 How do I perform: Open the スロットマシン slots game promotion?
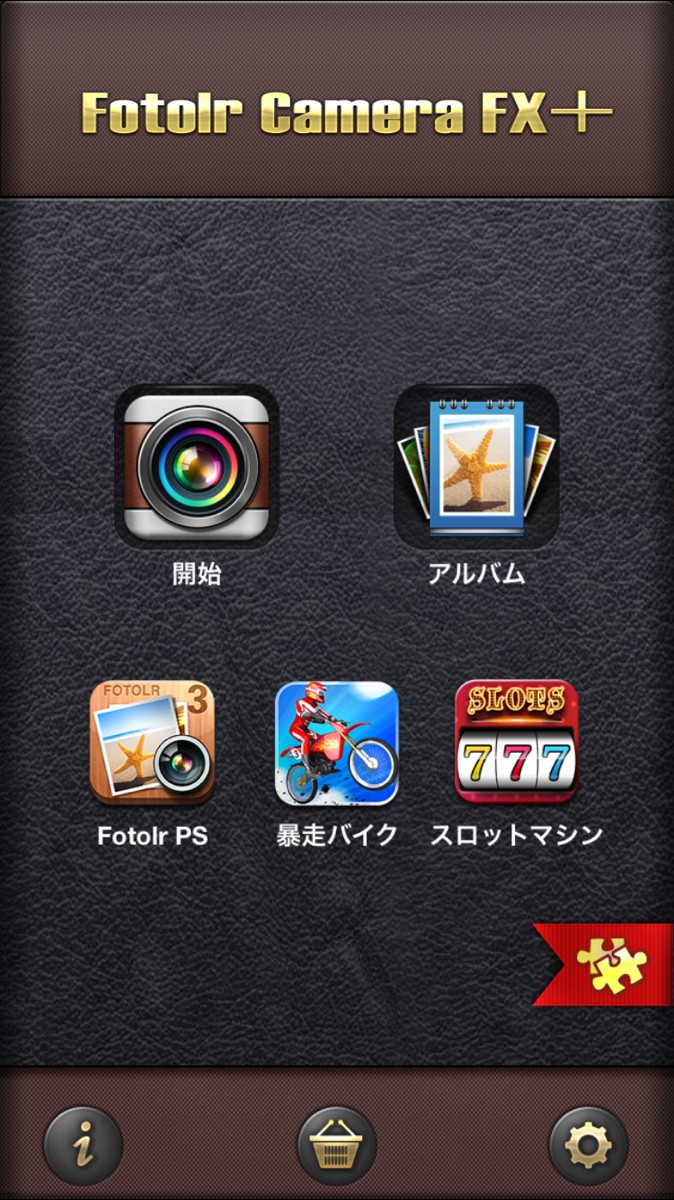[x=516, y=742]
